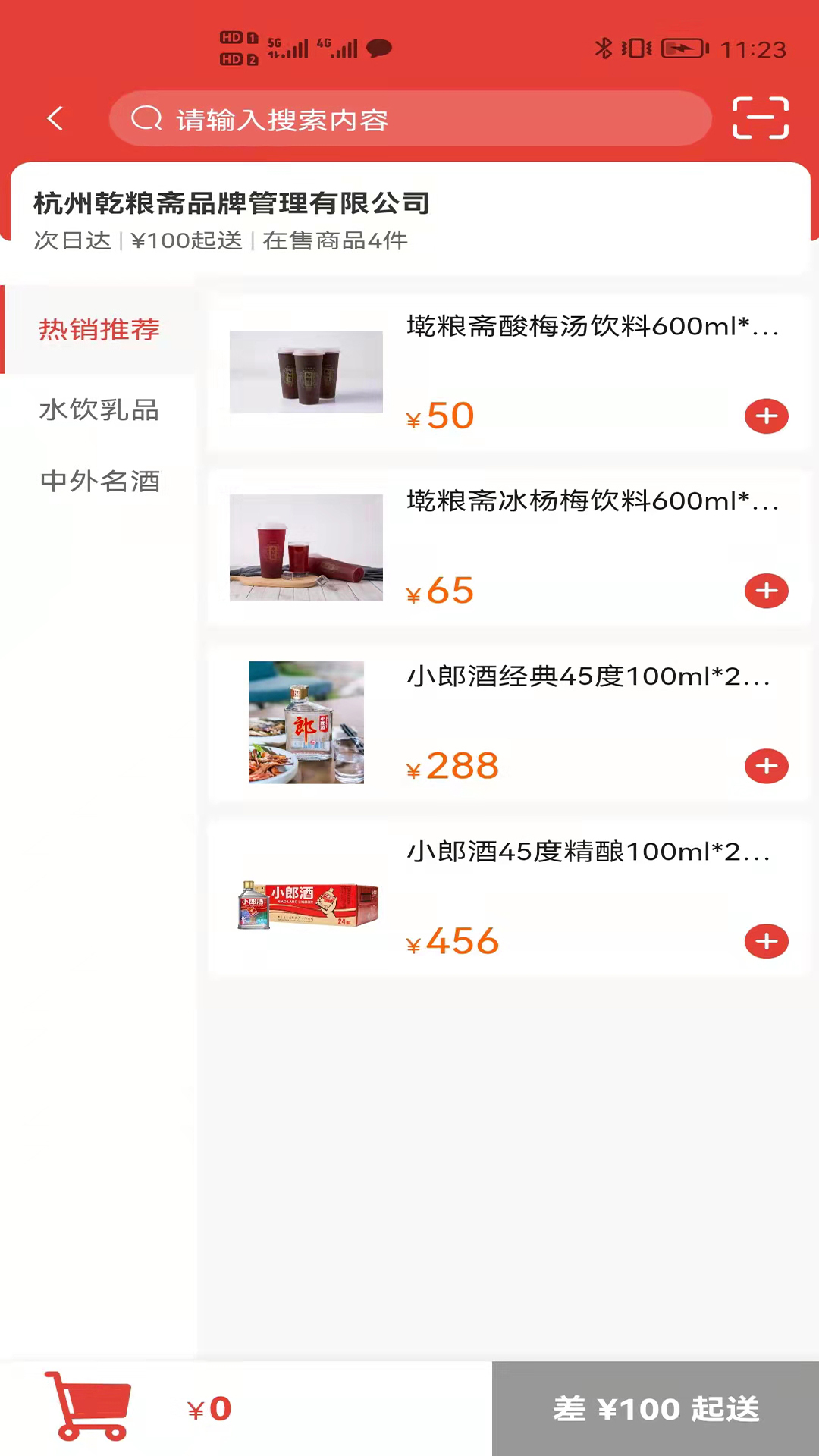Add 小郎酒经典45度 priced ¥288 to cart
819x1456 pixels.
pos(766,766)
